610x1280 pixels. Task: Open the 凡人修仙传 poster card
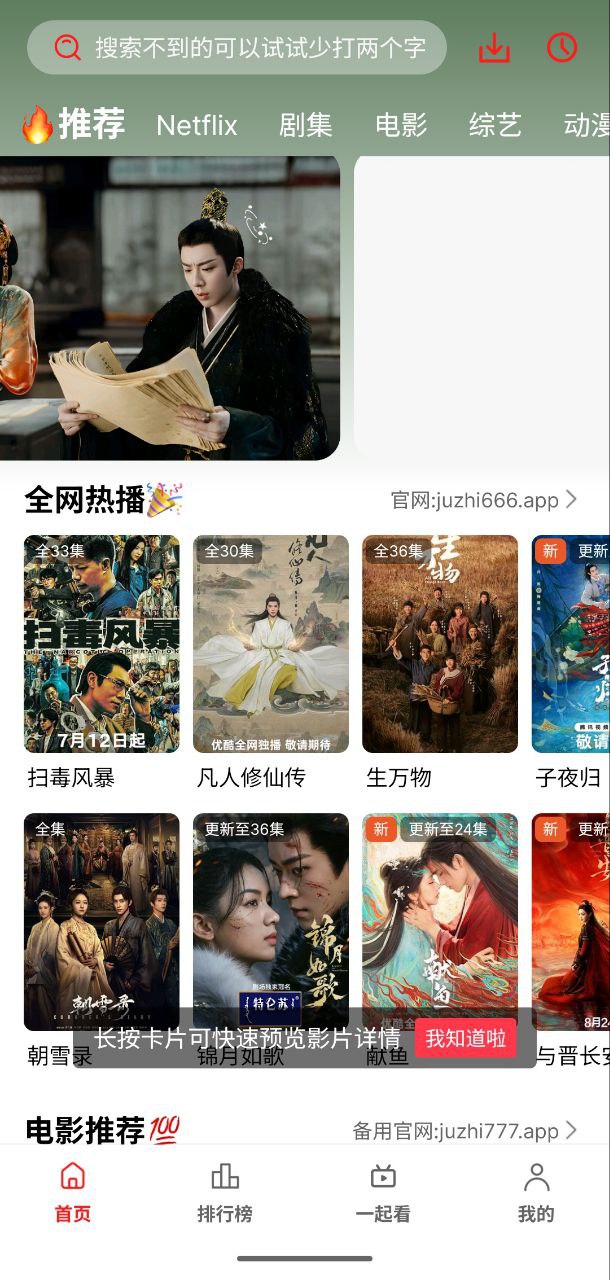point(271,644)
